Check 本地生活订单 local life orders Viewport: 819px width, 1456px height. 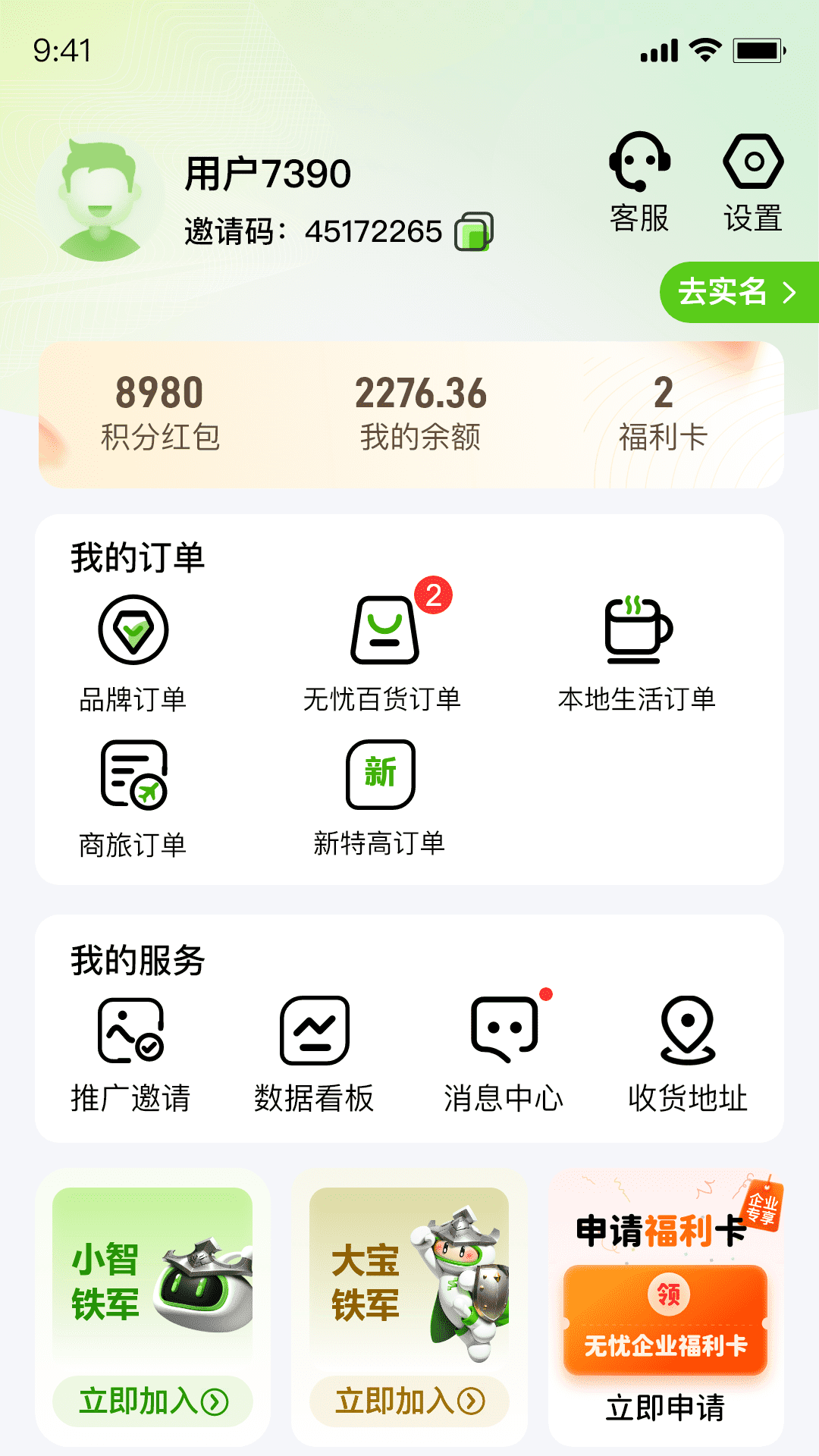pos(637,652)
